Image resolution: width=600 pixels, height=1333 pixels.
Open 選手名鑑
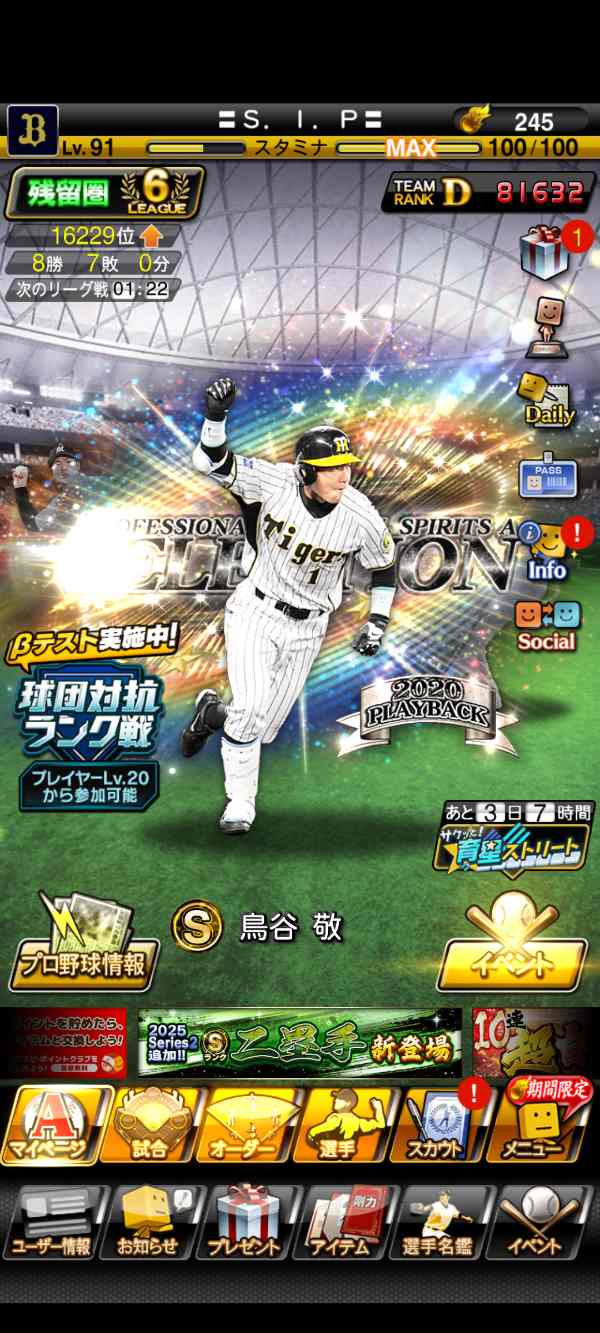(x=441, y=1222)
